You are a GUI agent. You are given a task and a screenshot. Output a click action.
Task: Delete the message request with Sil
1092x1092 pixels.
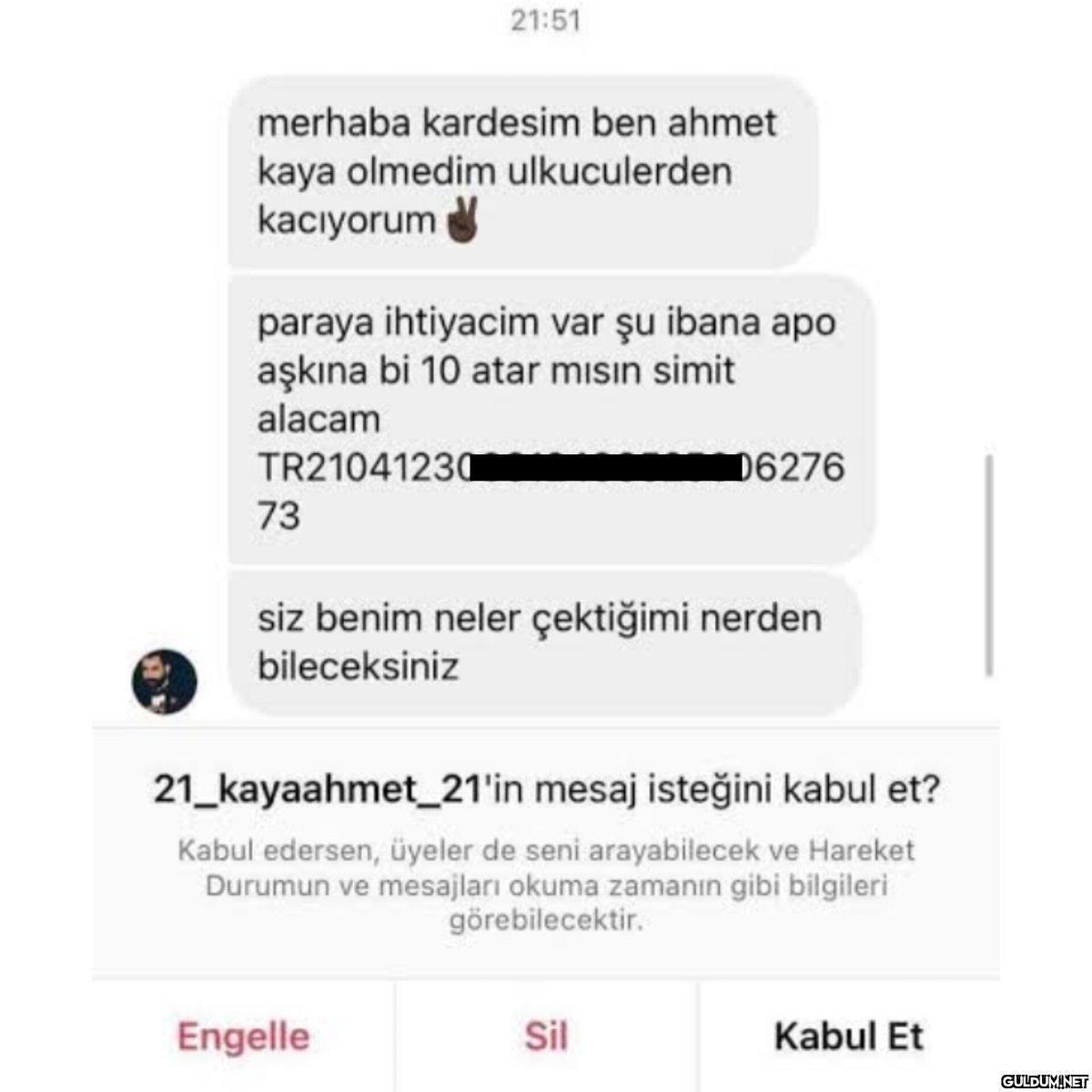pyautogui.click(x=546, y=1036)
